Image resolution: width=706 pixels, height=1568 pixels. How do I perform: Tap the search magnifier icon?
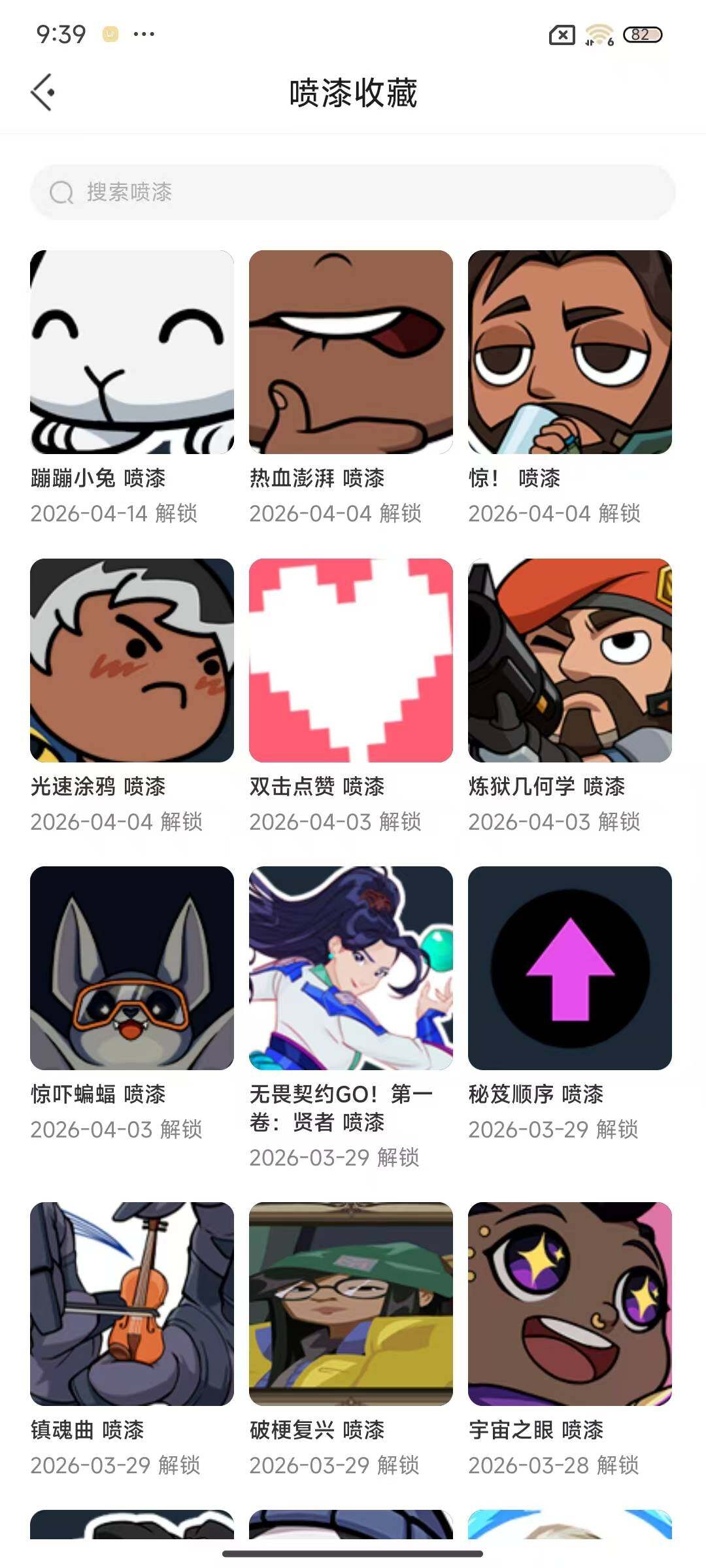tap(61, 193)
